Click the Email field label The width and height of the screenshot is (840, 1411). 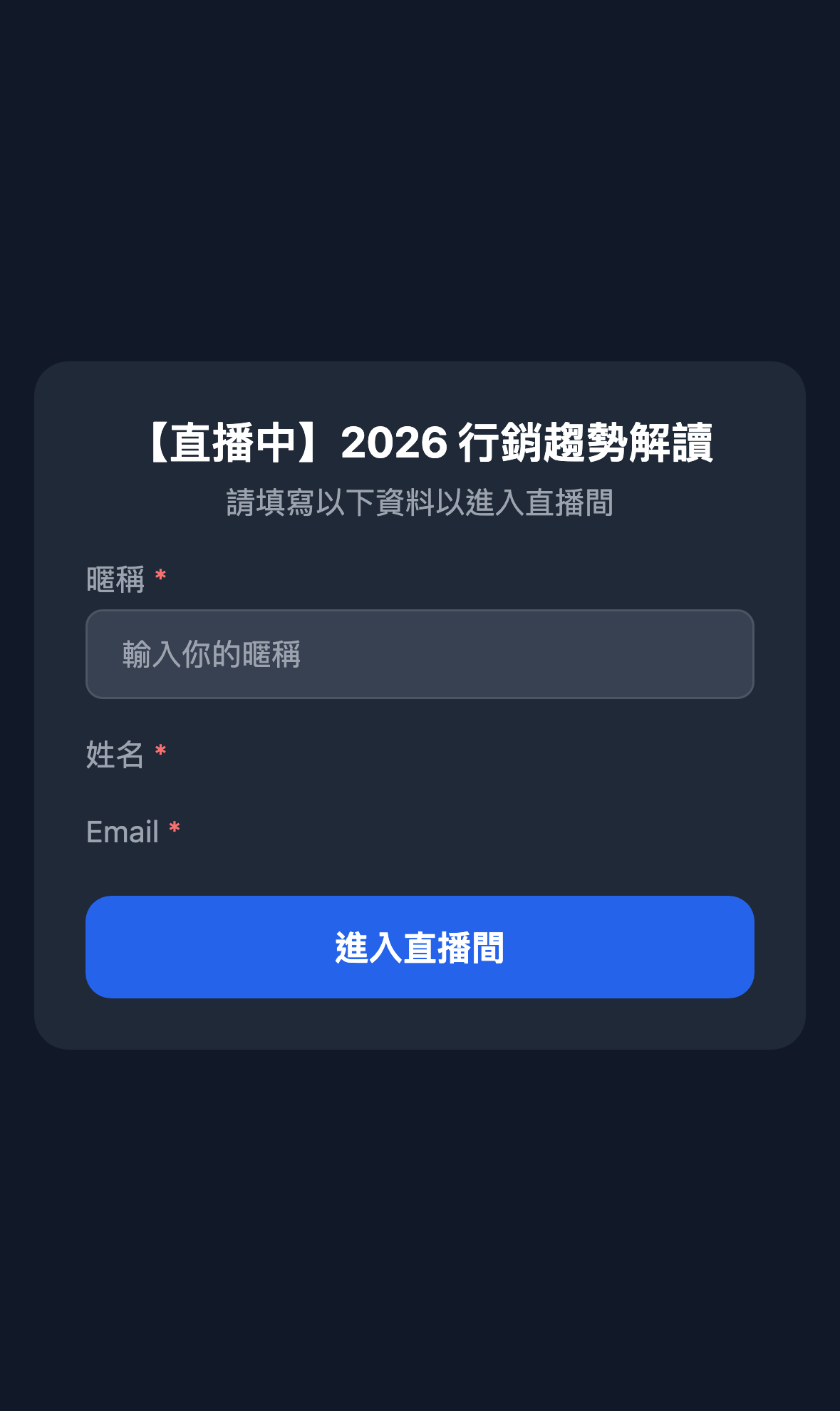tap(121, 831)
